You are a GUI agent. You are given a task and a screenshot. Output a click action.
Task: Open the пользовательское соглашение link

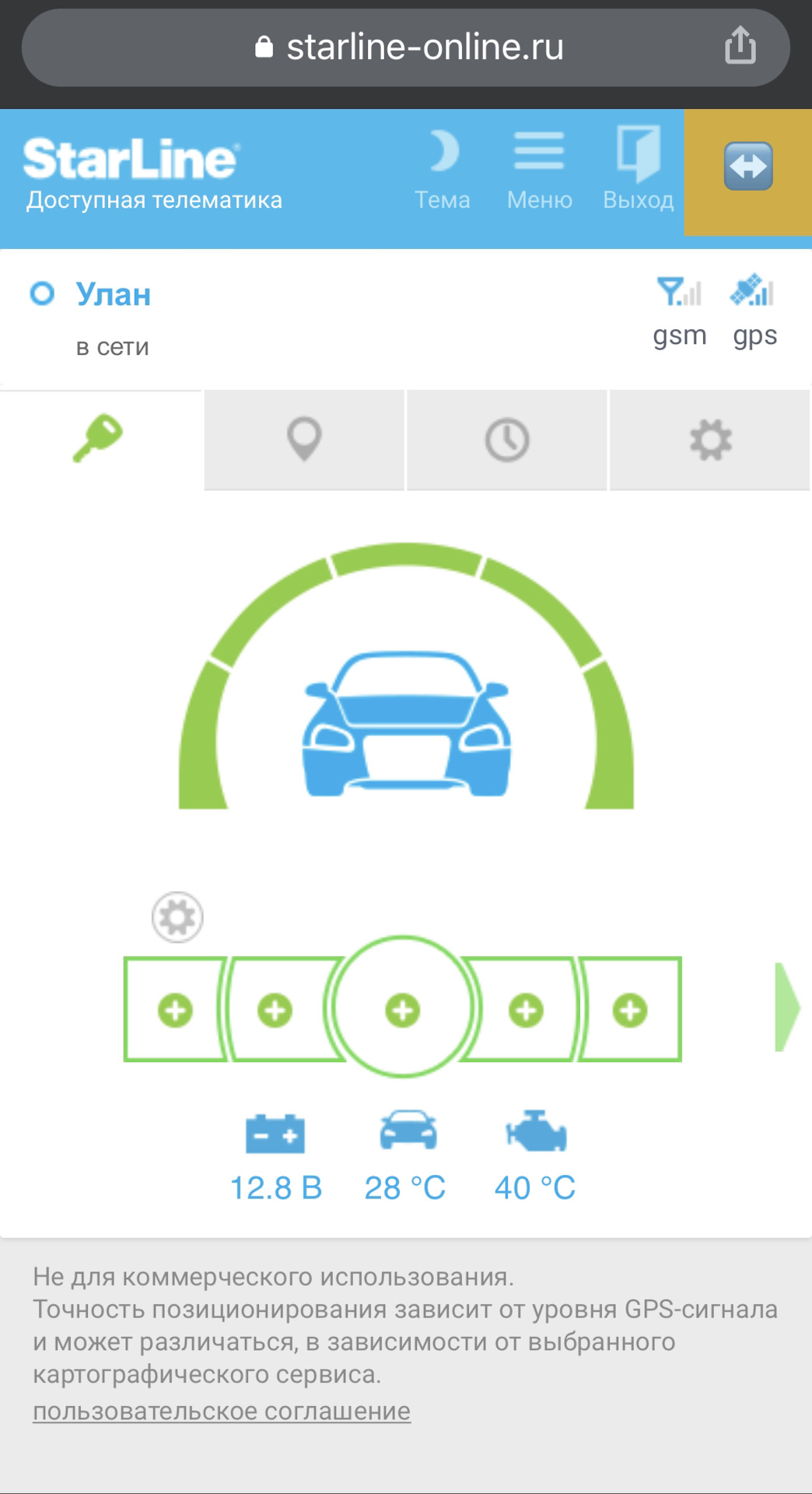coord(222,1411)
